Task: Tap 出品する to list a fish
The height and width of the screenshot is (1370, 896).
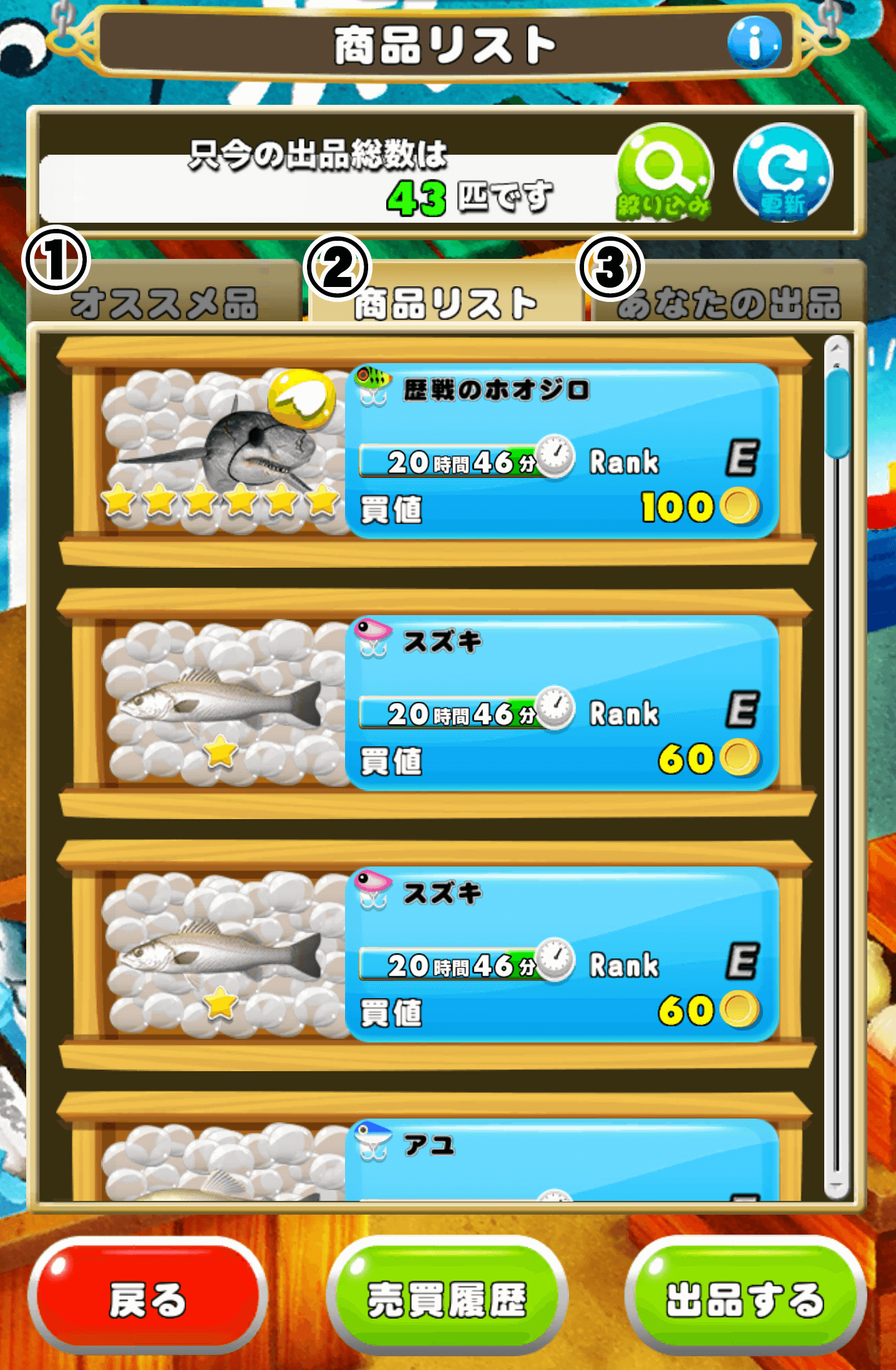Action: click(x=745, y=1300)
